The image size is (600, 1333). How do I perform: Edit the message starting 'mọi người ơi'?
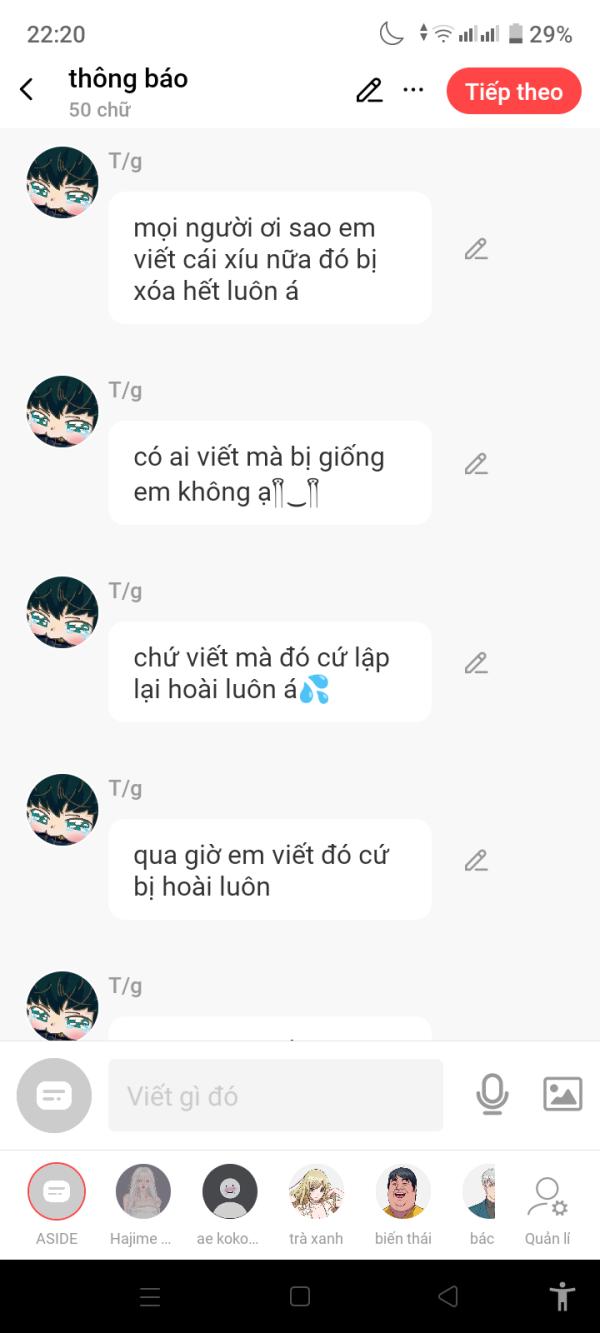pos(476,249)
